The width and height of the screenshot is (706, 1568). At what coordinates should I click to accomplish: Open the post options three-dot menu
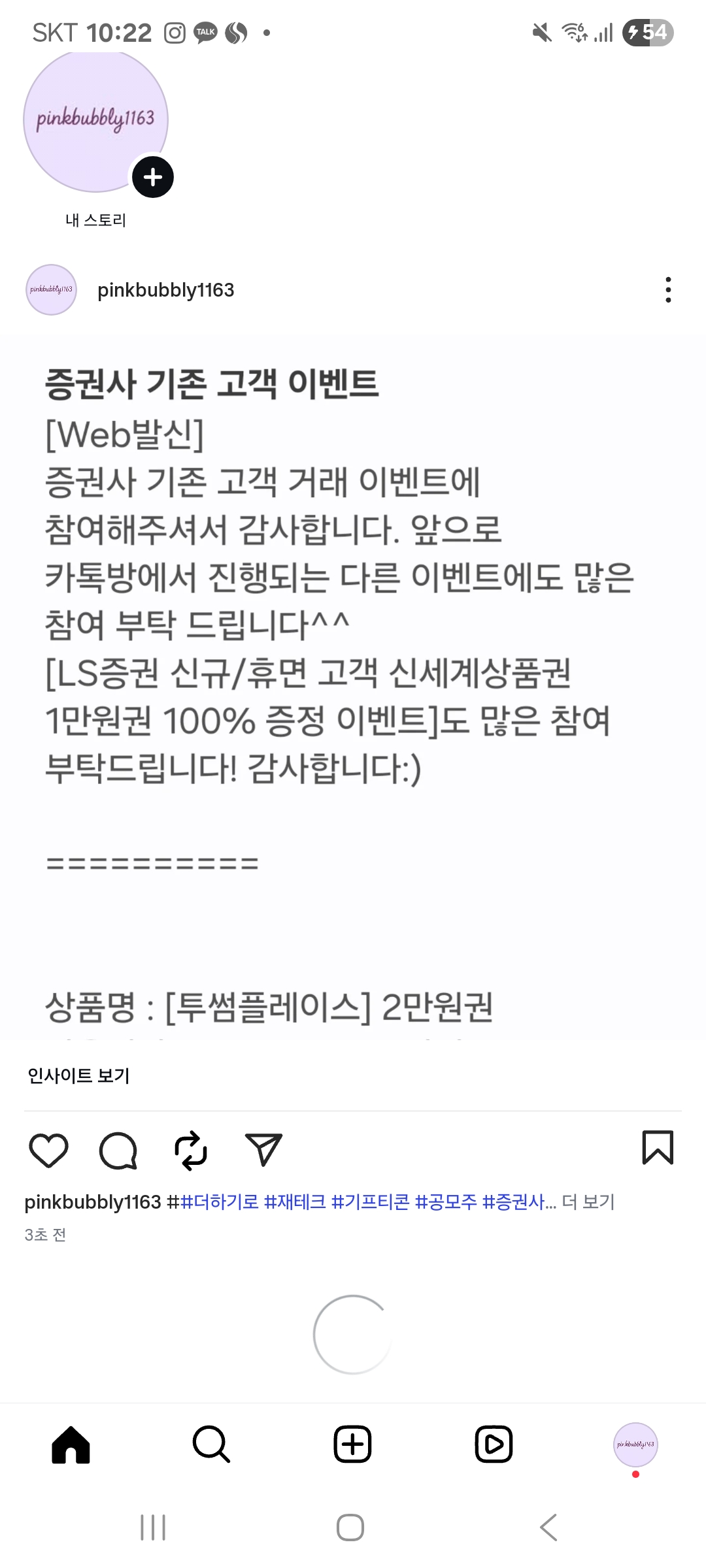pos(667,289)
